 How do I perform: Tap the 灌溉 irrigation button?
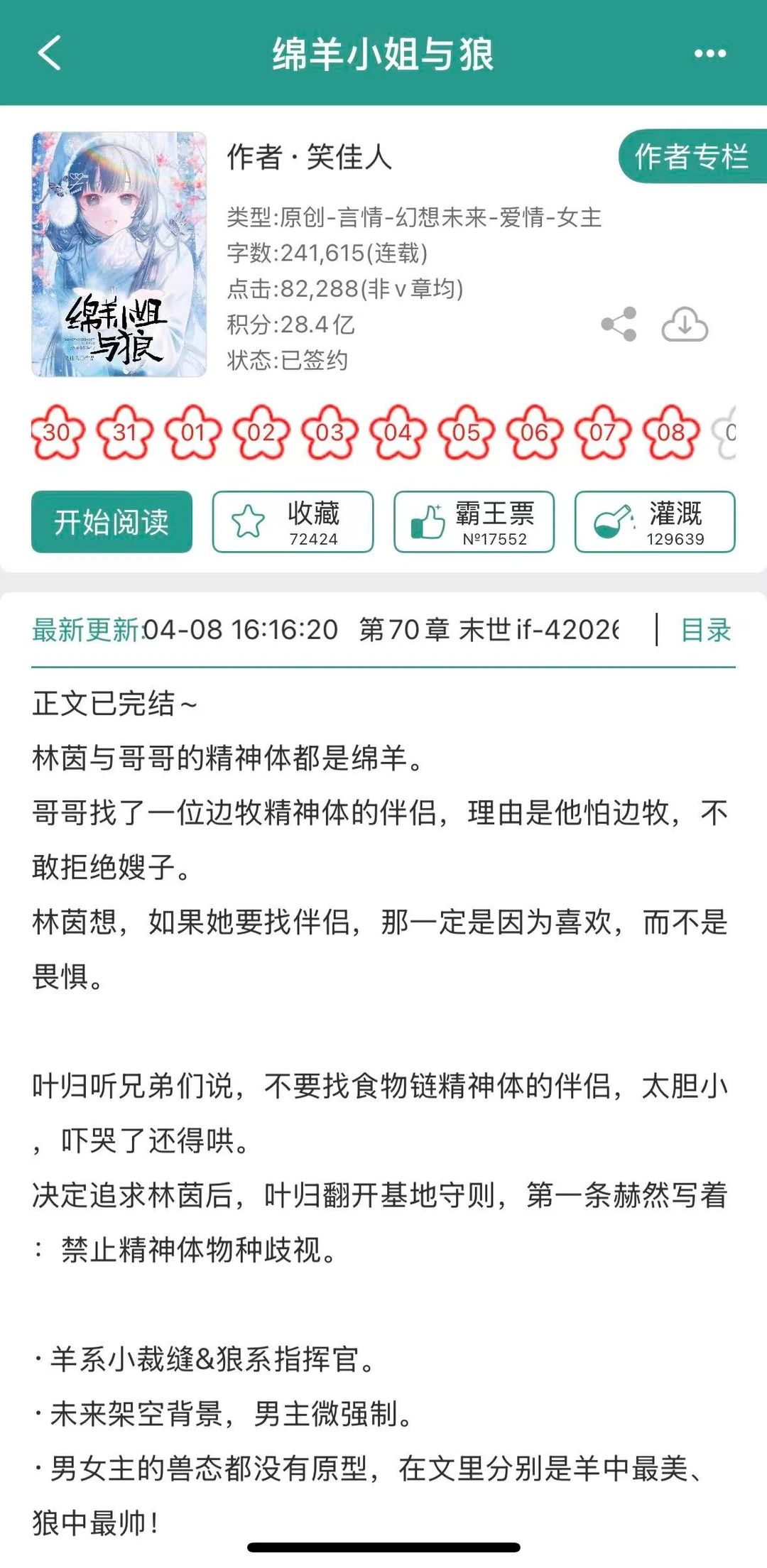(653, 522)
